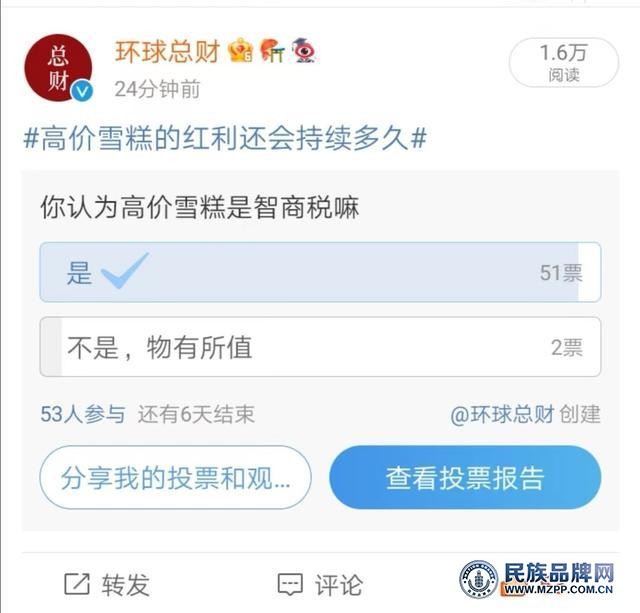Select poll option 是
Screen dimensions: 640x613
320,272
